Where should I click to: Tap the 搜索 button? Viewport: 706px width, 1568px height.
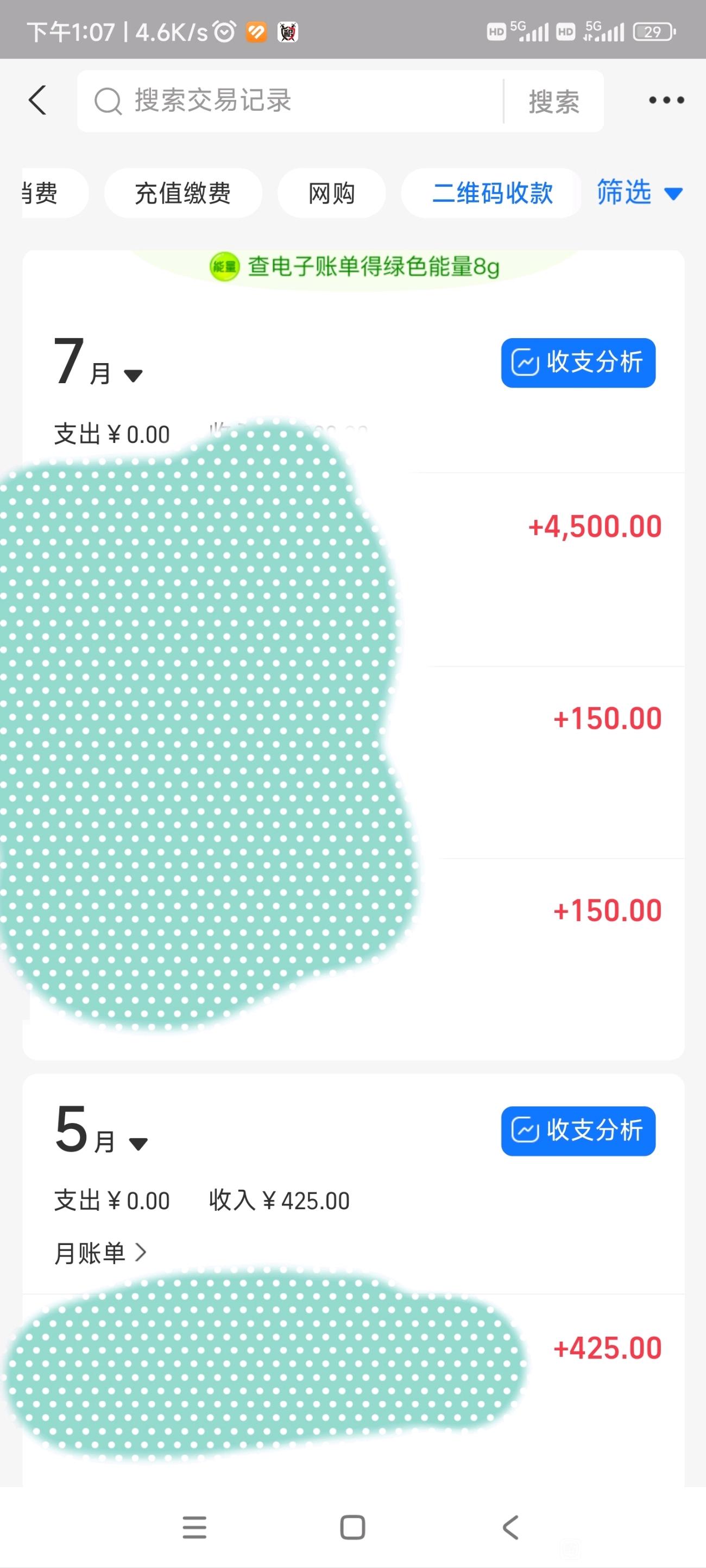[554, 101]
